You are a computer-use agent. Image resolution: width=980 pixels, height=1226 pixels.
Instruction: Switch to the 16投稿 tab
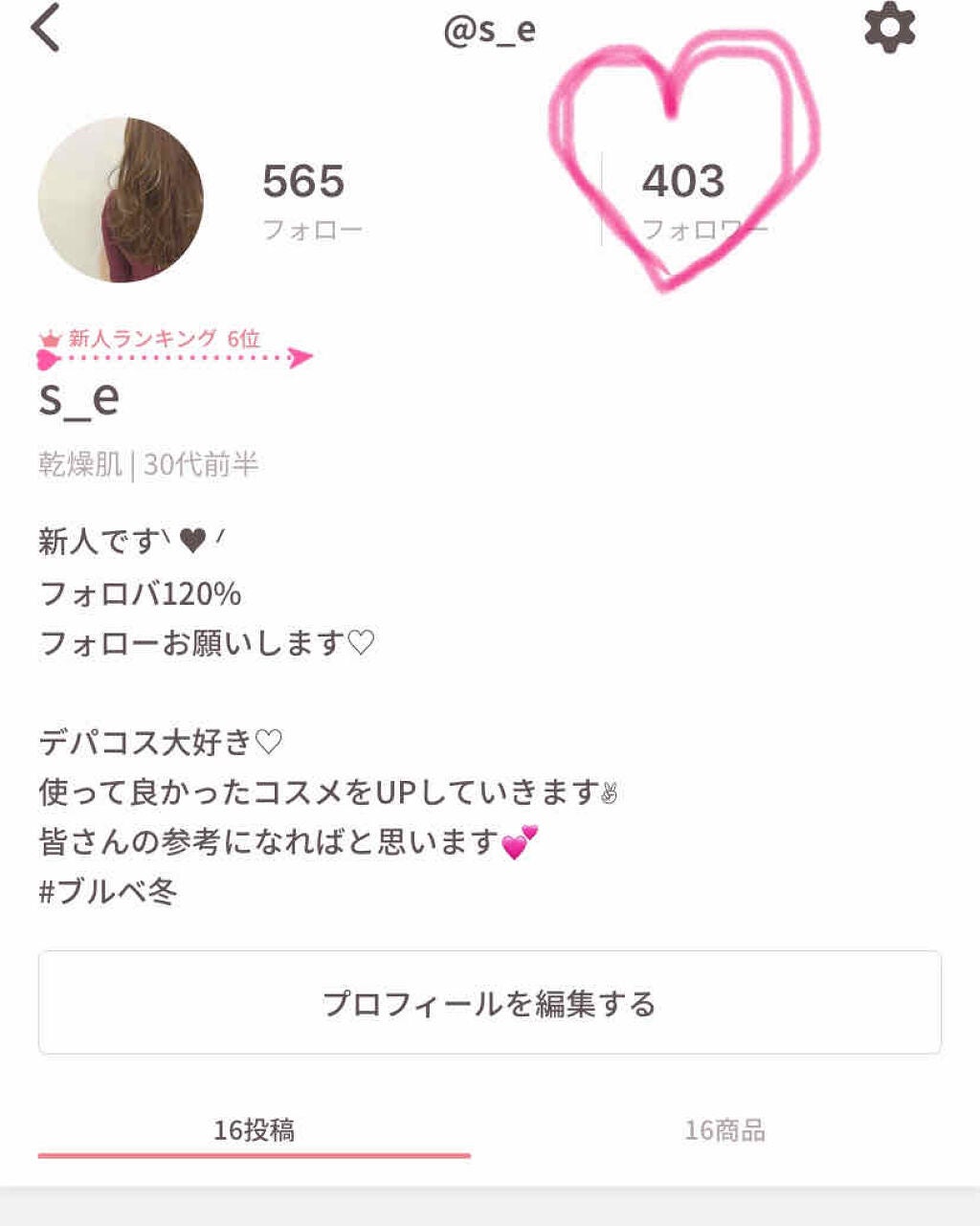point(256,1128)
